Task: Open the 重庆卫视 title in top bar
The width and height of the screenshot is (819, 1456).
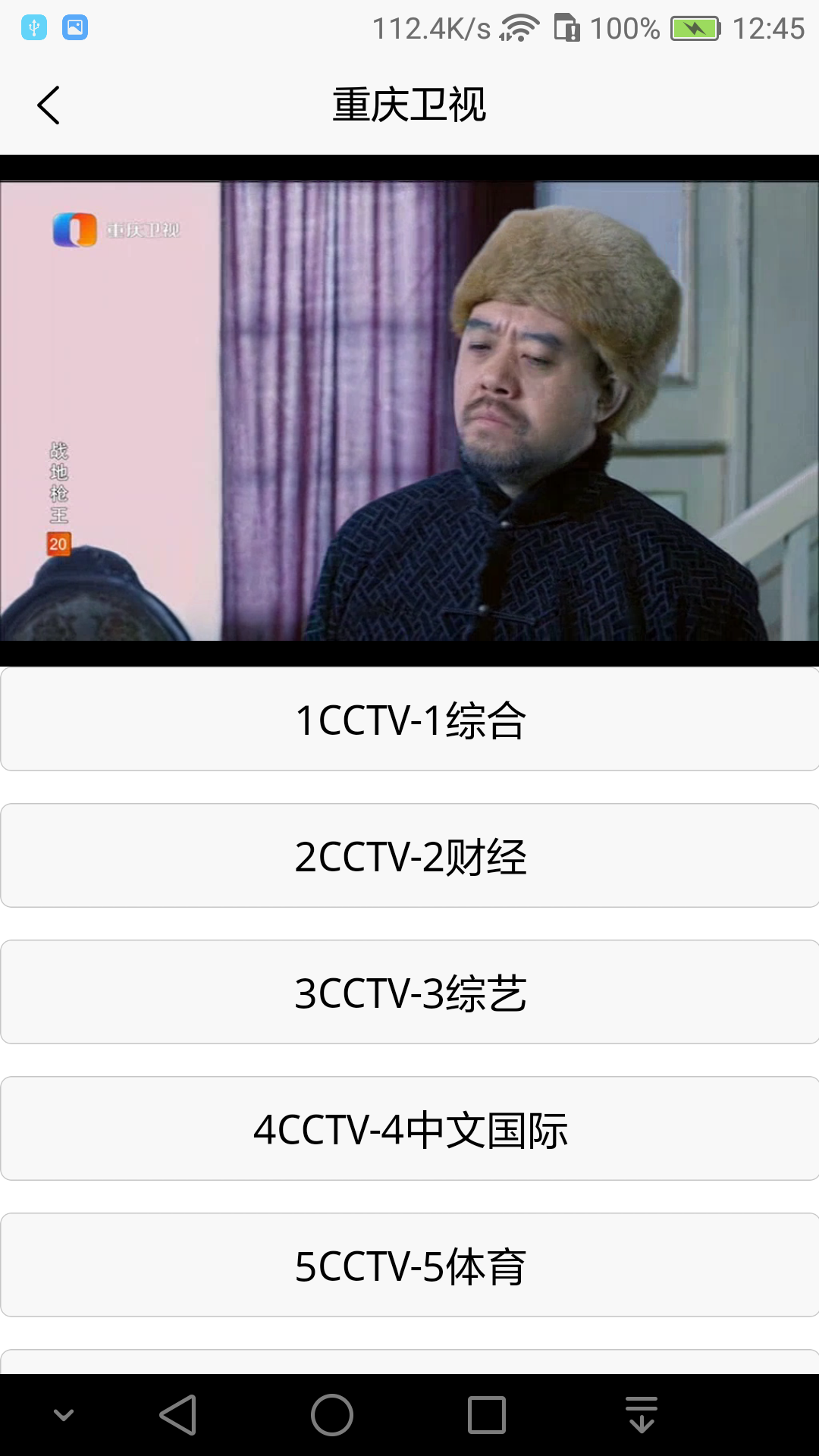Action: 409,106
